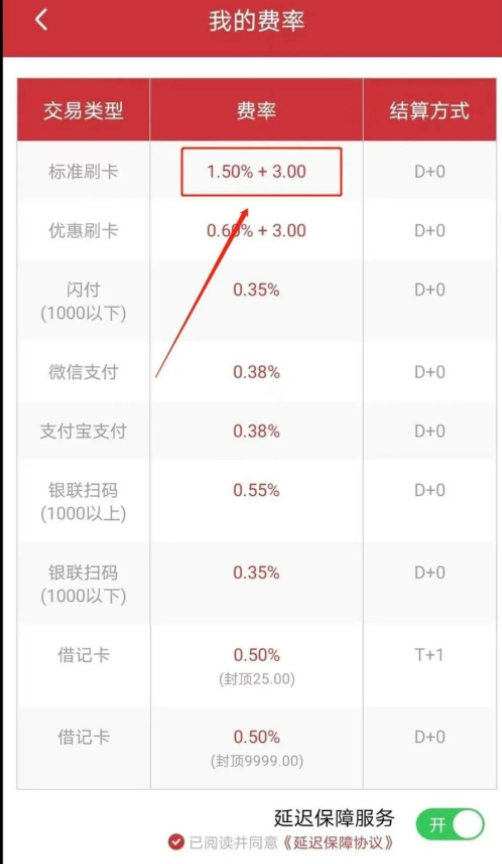This screenshot has height=864, width=502.
Task: Go back from 我的费率 page
Action: pos(41,20)
